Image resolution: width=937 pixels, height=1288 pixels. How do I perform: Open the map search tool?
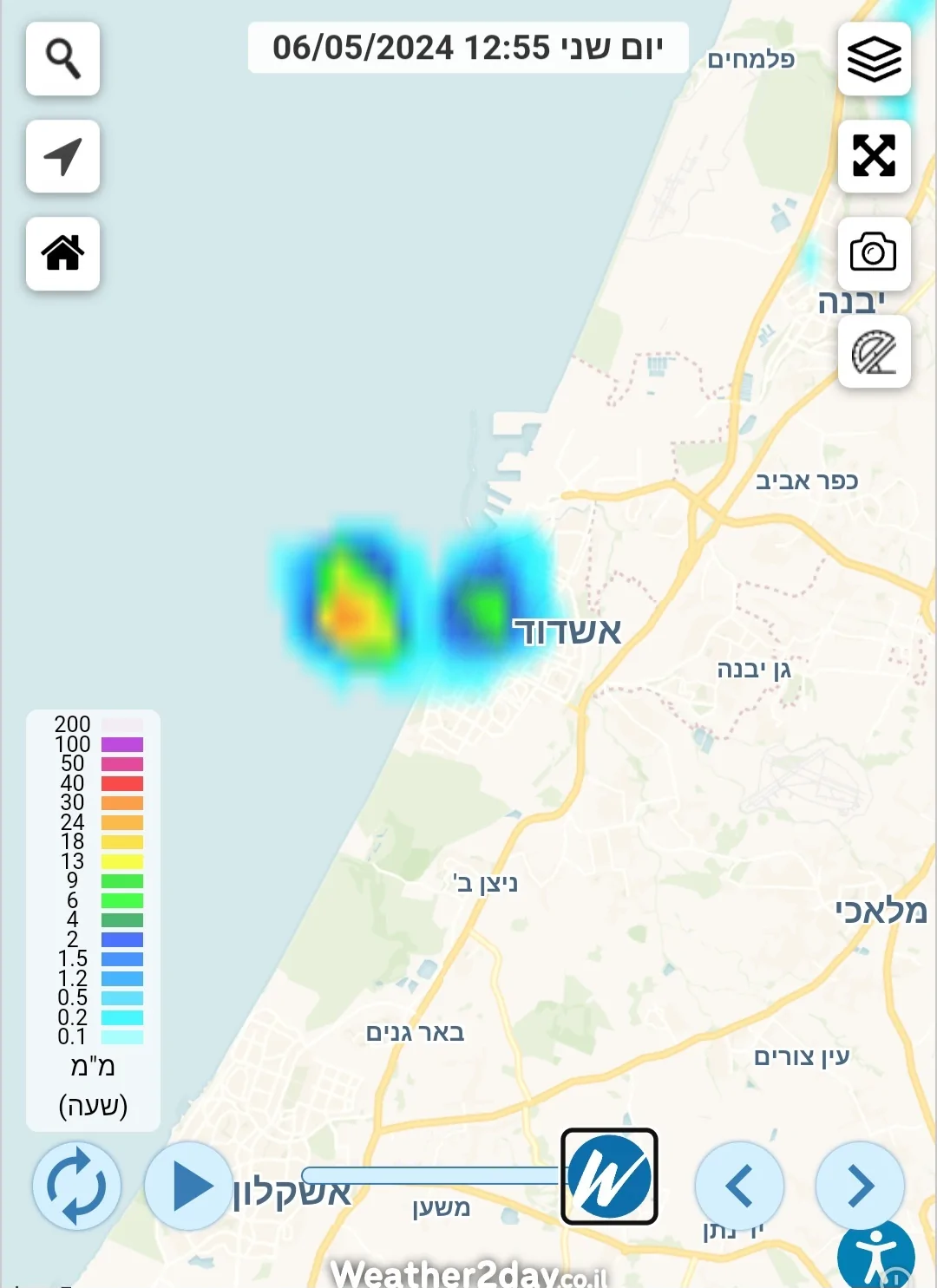tap(62, 59)
